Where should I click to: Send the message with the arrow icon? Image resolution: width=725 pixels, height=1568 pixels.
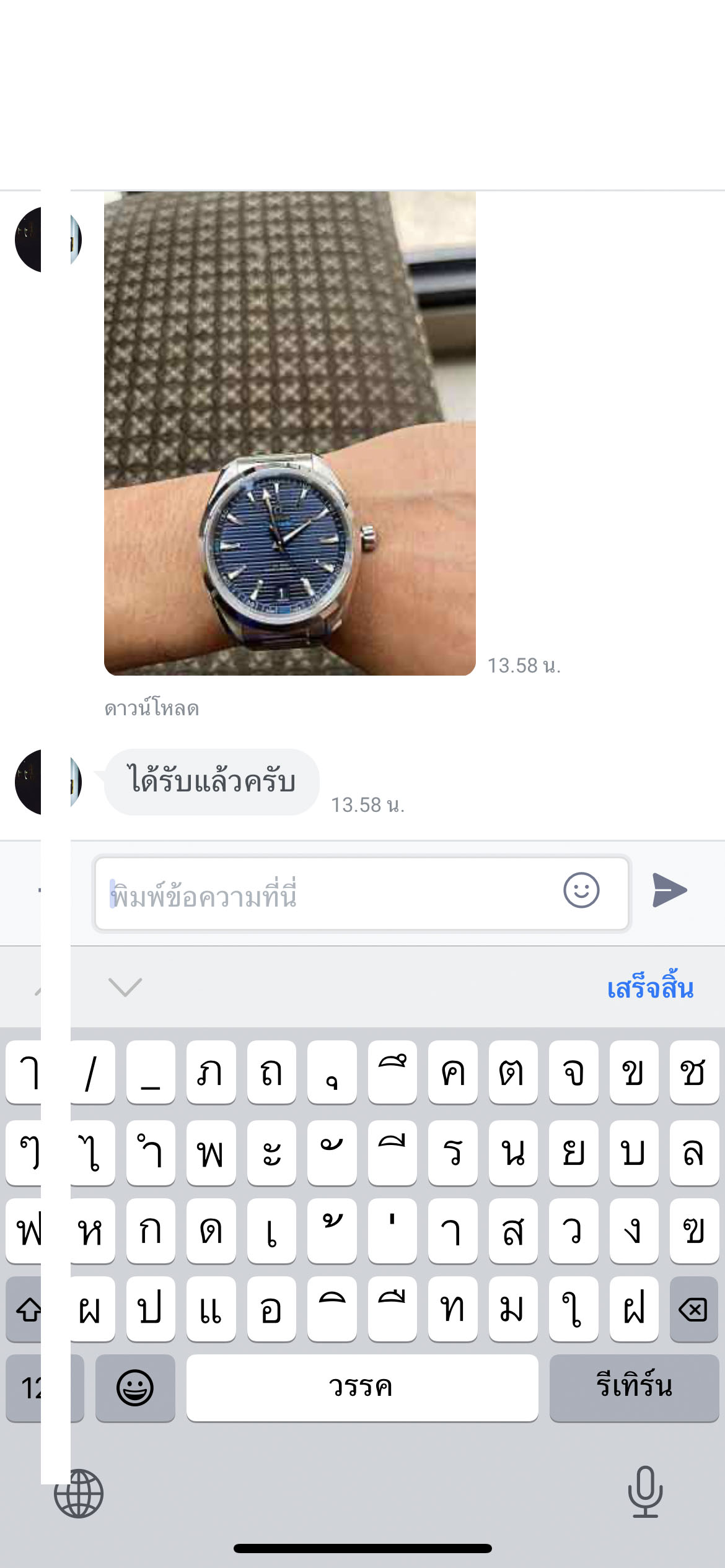point(669,891)
